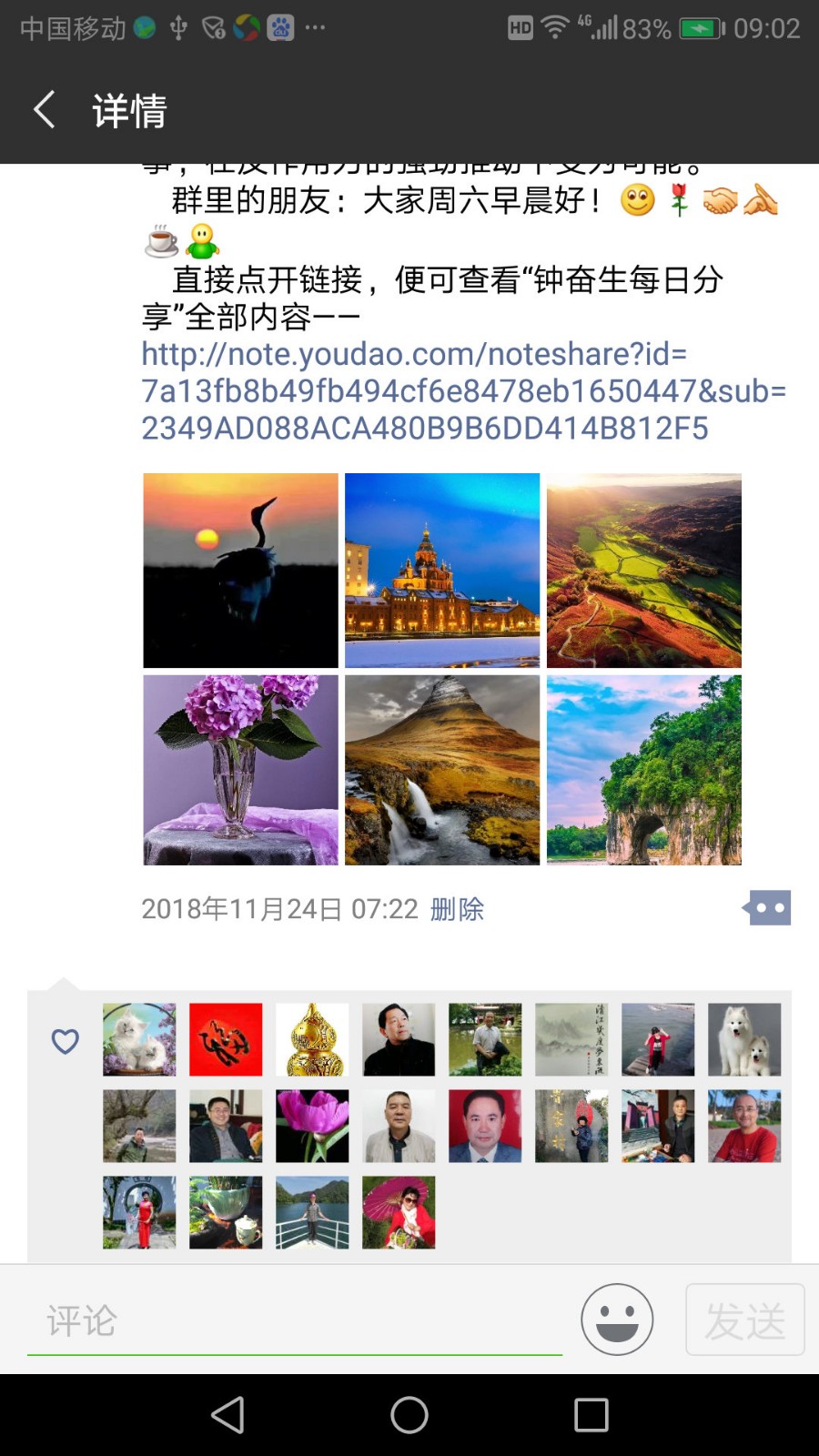
Task: Open the emoji picker
Action: 617,1319
